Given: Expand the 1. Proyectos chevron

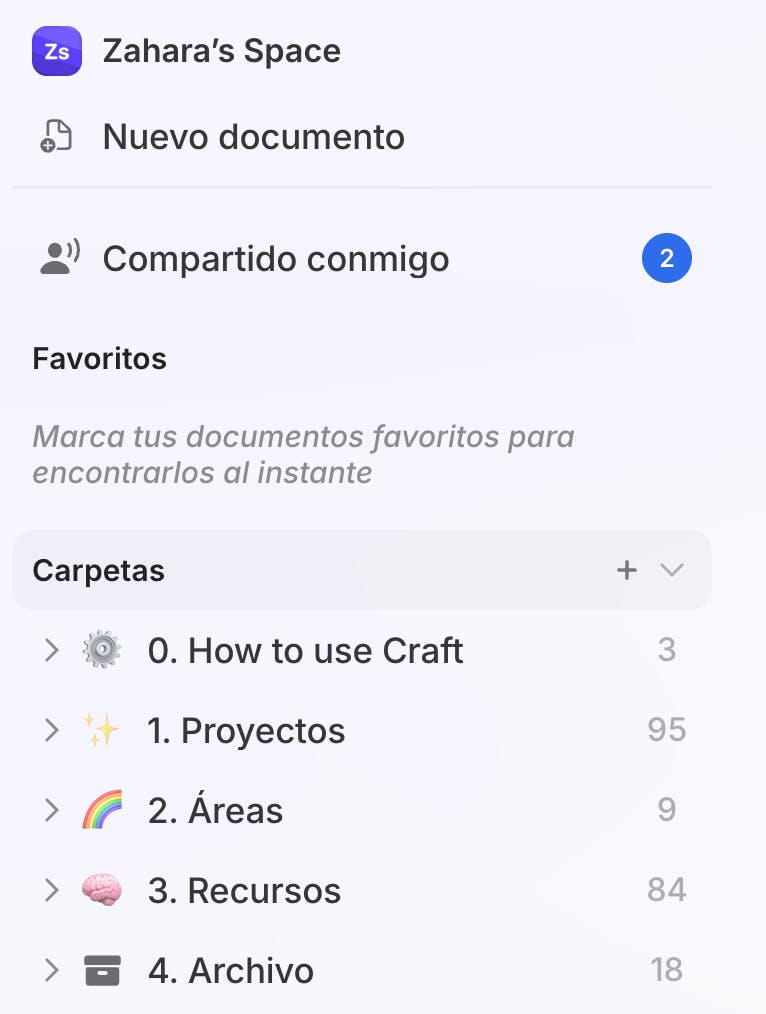Looking at the screenshot, I should [52, 731].
